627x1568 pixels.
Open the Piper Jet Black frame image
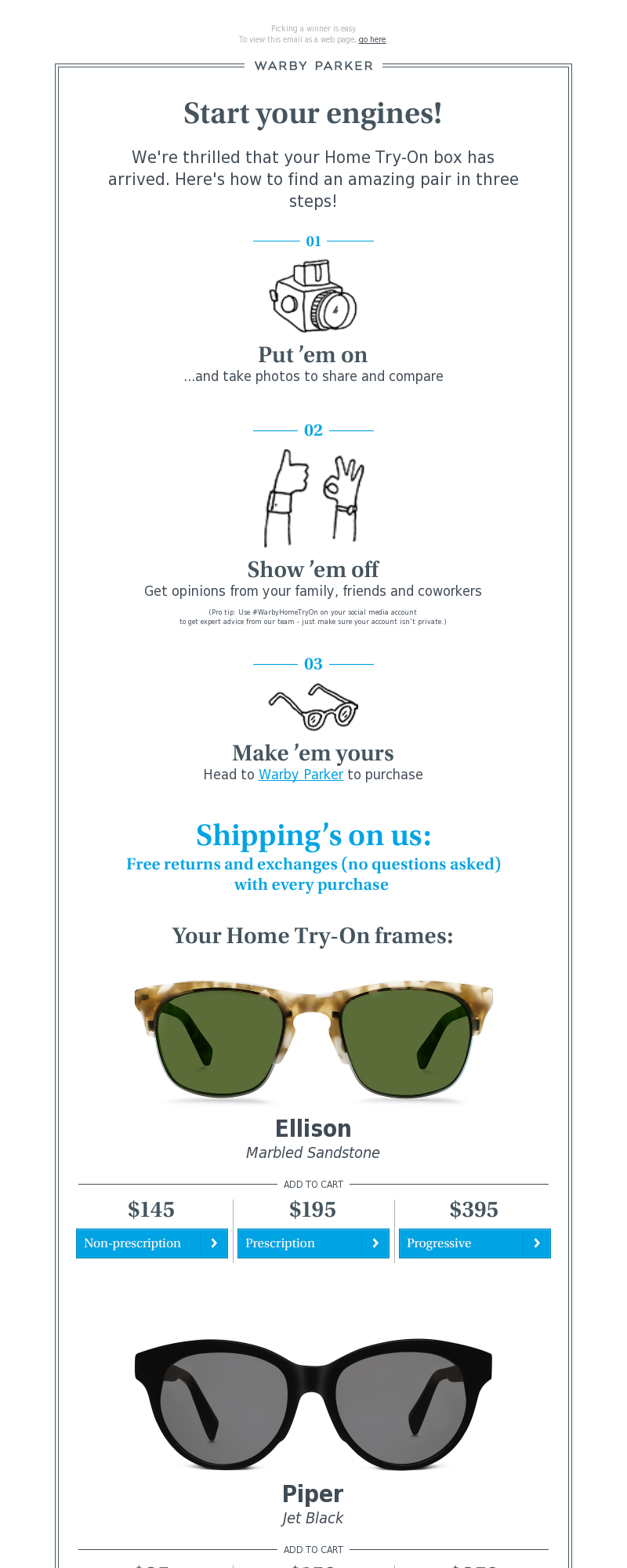(x=313, y=1403)
